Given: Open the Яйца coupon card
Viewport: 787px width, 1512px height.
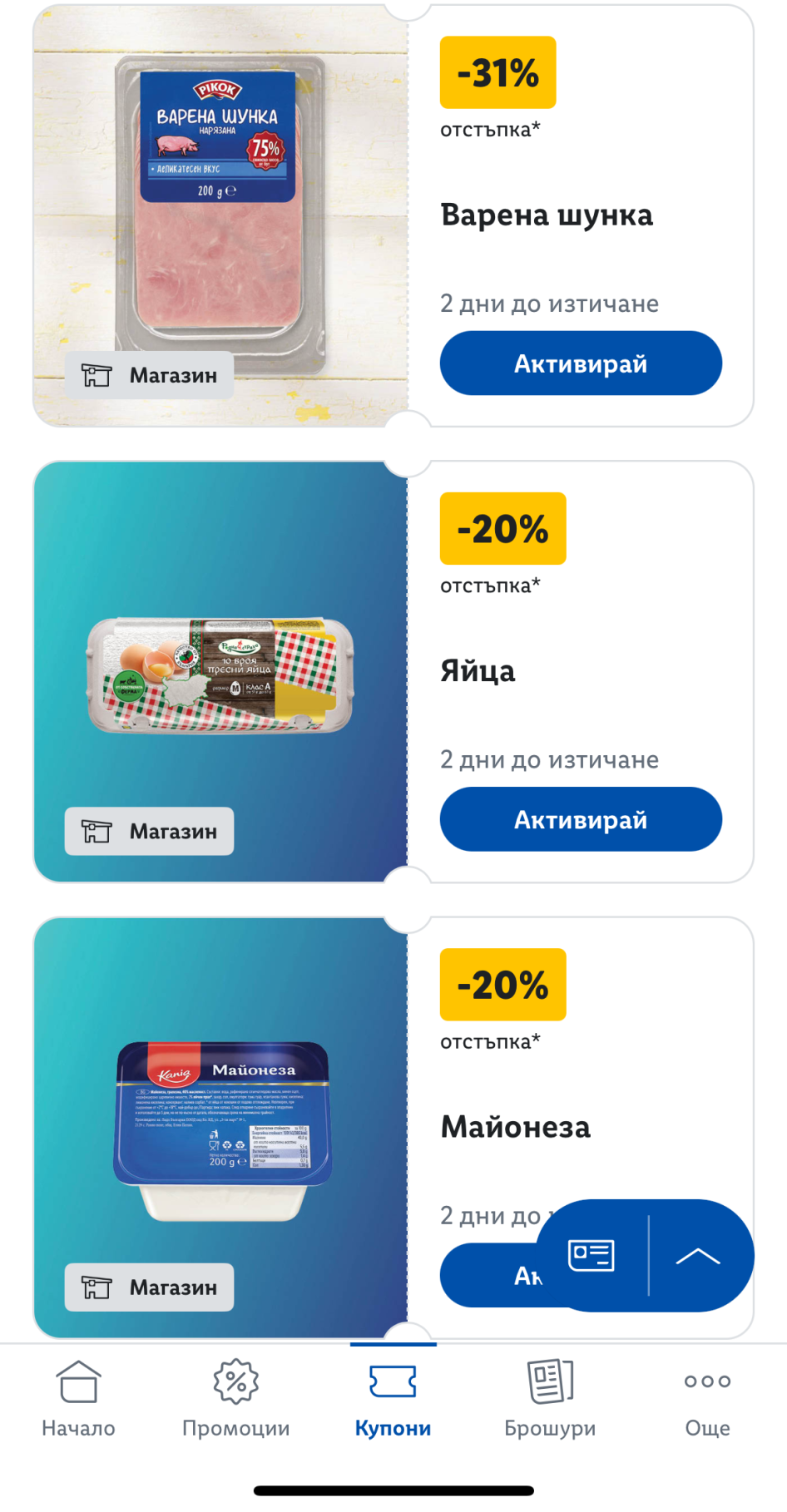Looking at the screenshot, I should click(x=478, y=671).
